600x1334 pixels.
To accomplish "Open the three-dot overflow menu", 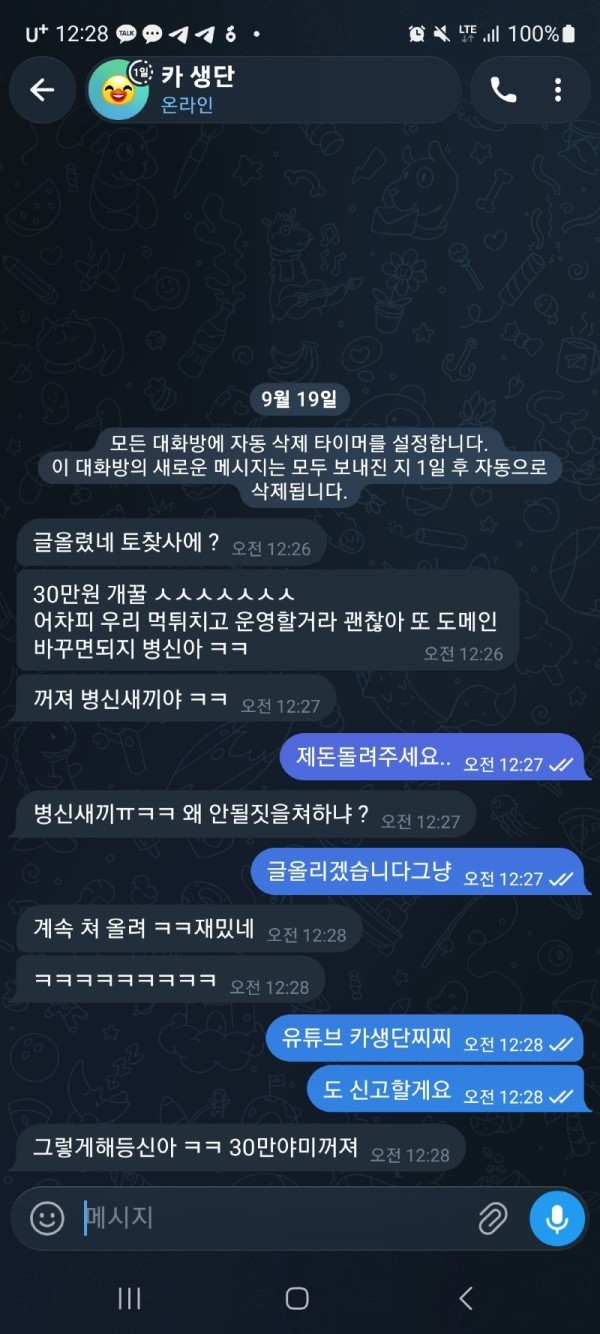I will [x=558, y=90].
